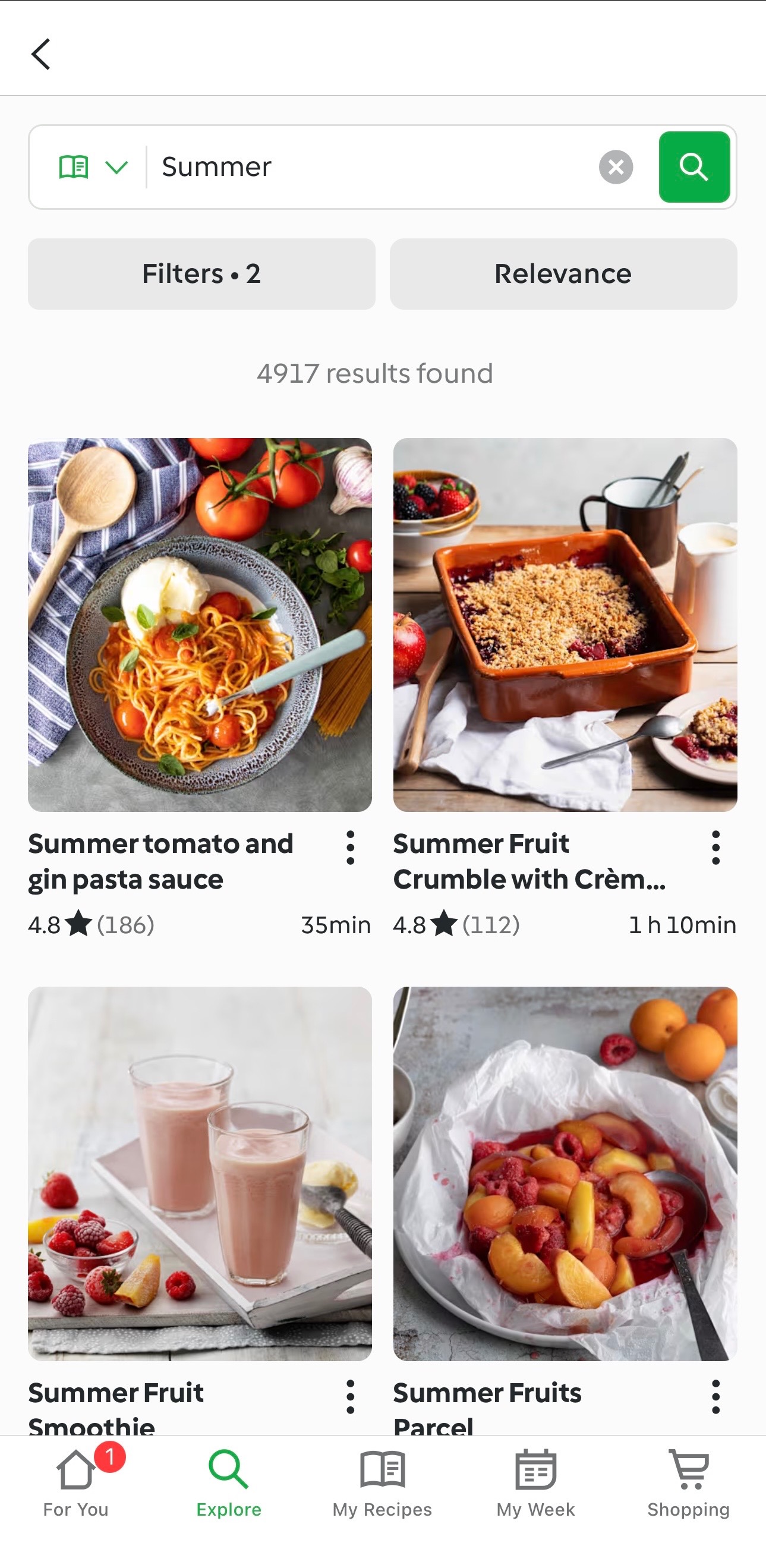The height and width of the screenshot is (1568, 766).
Task: Open Summer Fruit Crumble recipe
Action: click(x=565, y=625)
